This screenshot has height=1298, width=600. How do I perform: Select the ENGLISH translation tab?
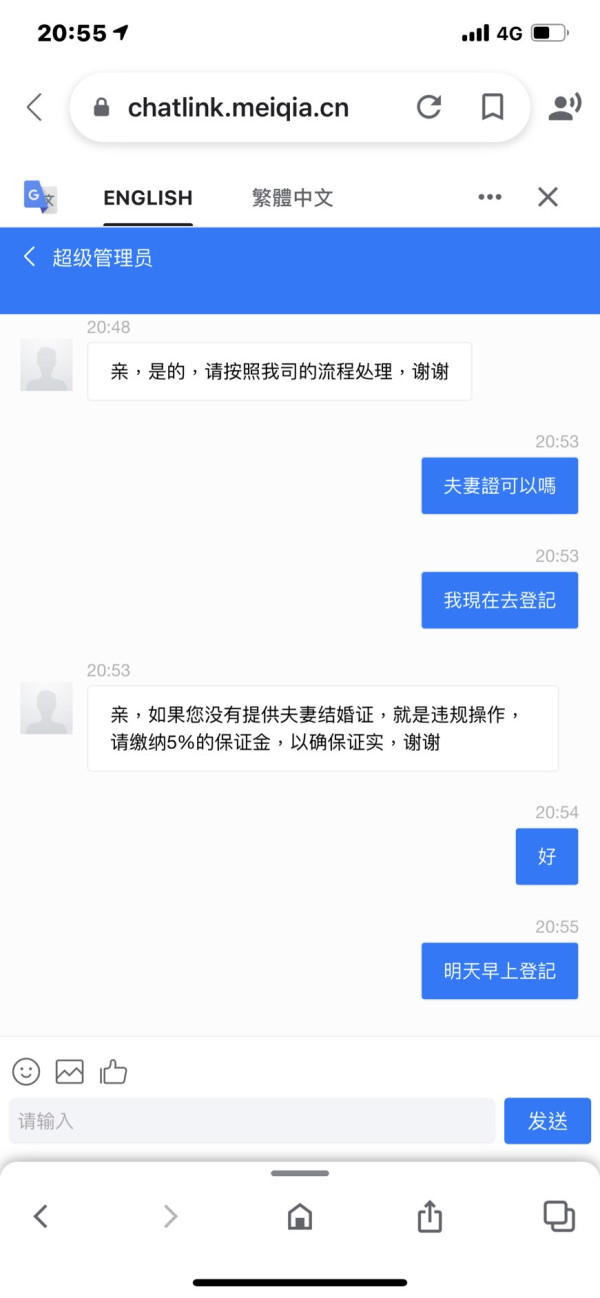tap(148, 198)
